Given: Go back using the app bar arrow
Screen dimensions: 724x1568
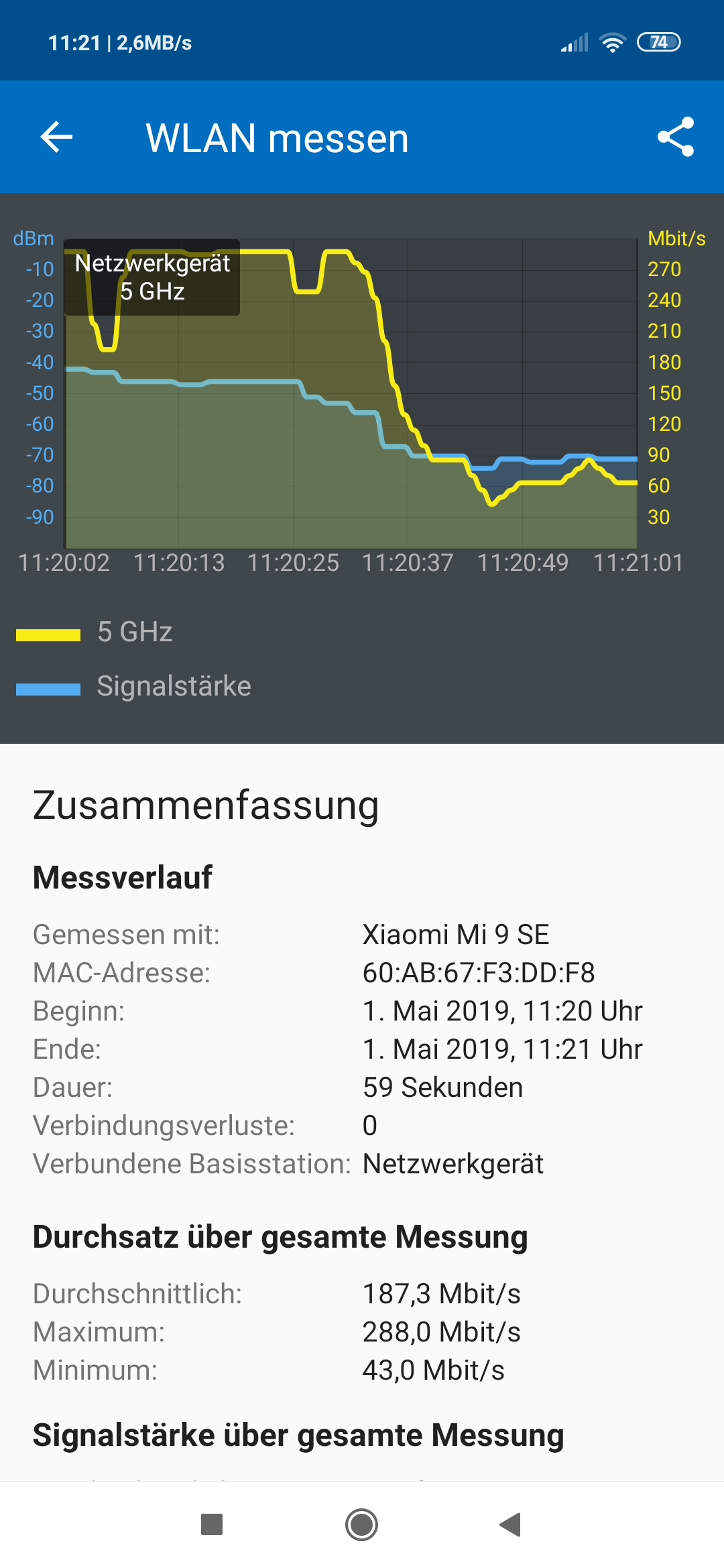Looking at the screenshot, I should point(56,137).
